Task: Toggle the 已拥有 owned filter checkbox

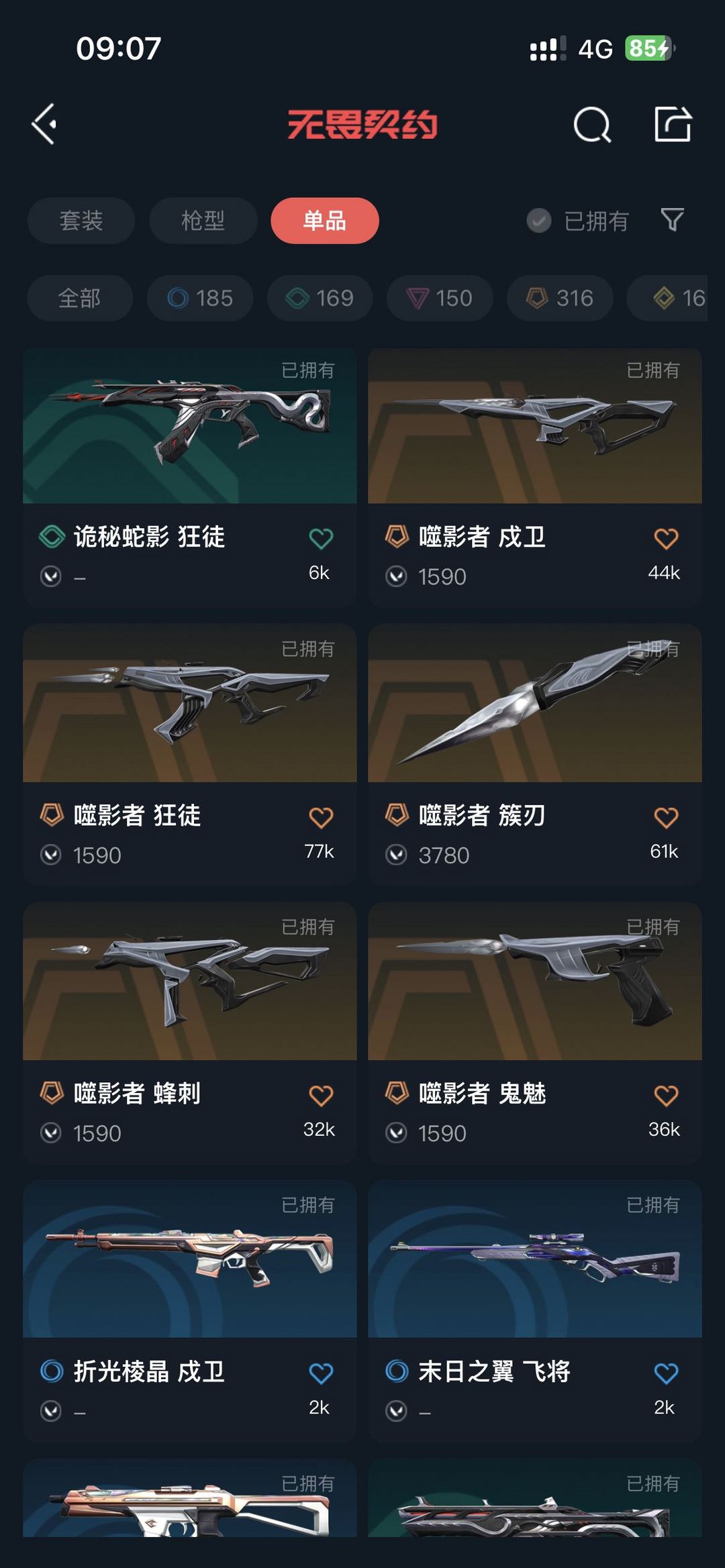Action: click(539, 221)
